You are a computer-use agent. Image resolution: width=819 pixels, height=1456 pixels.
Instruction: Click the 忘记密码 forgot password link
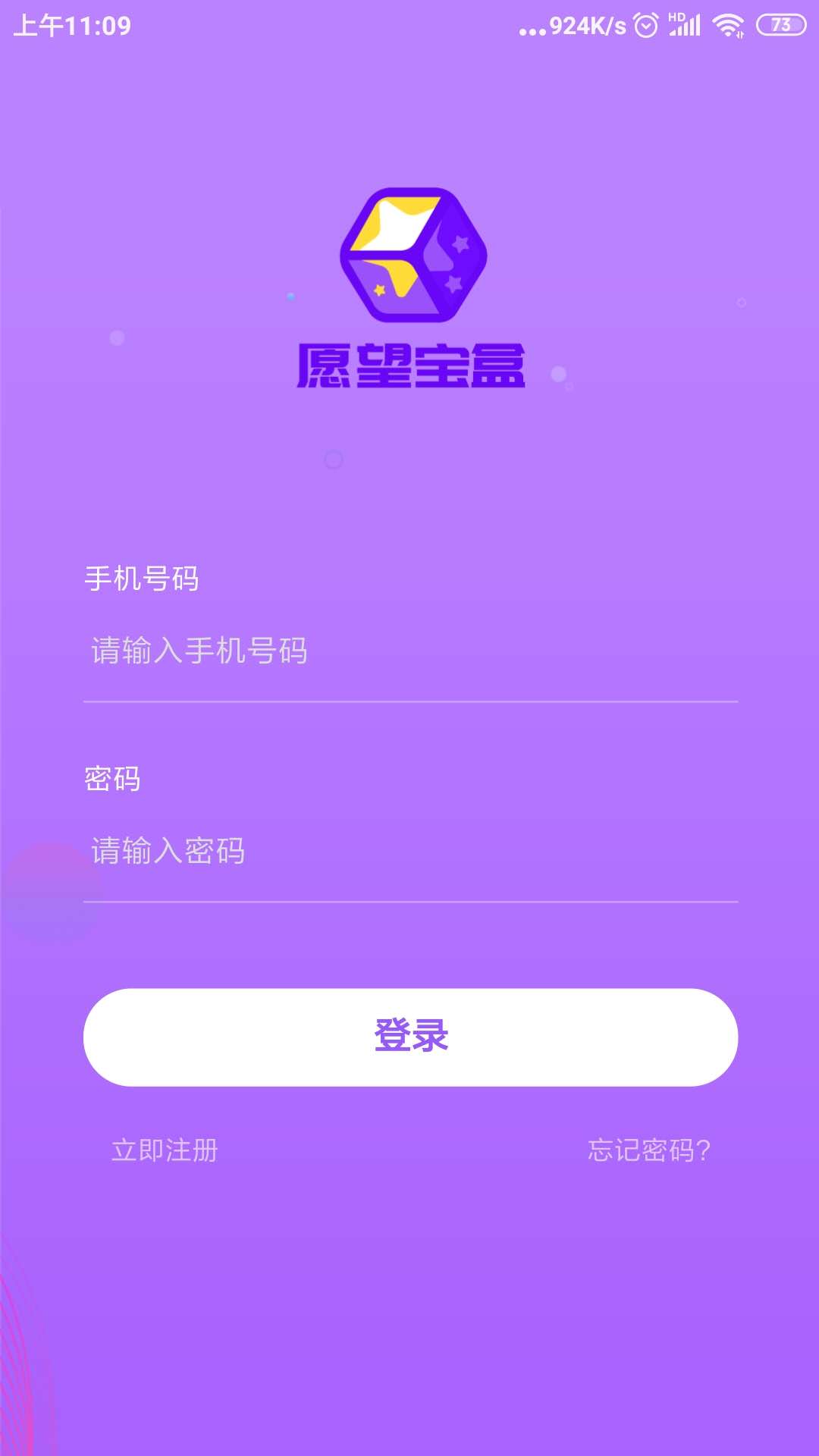(648, 1150)
